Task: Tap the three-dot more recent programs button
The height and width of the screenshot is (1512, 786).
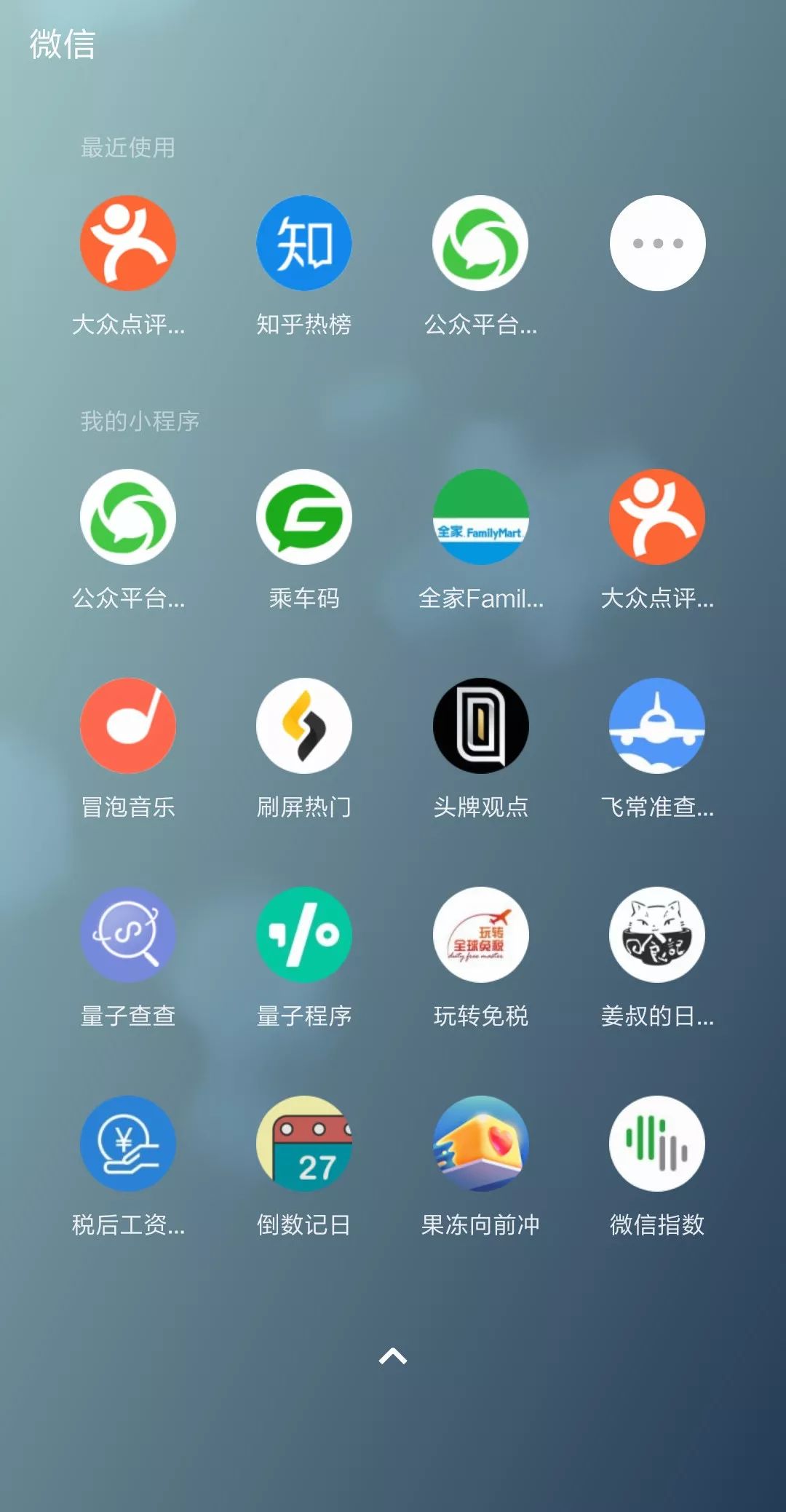Action: [657, 243]
